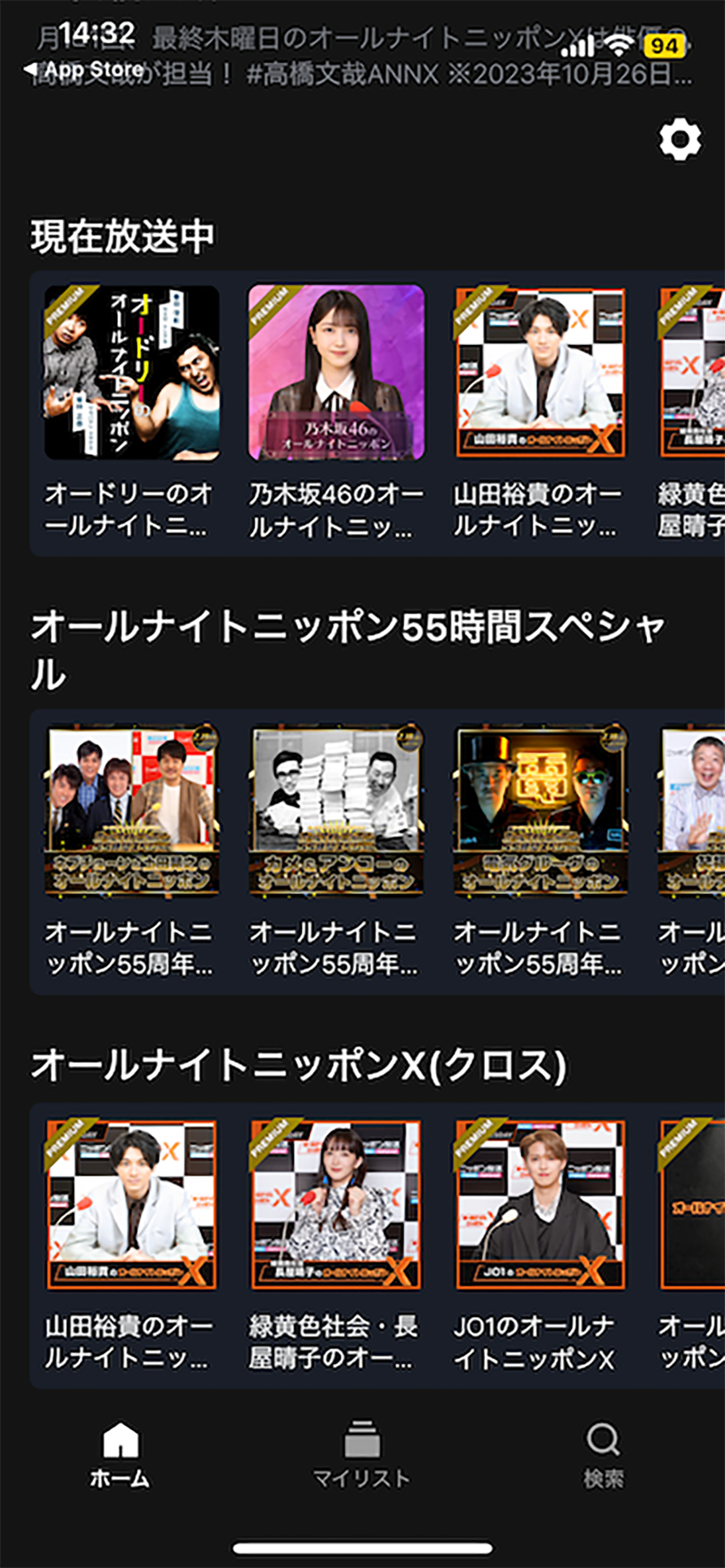Open the settings gear icon
The image size is (725, 1568).
pyautogui.click(x=679, y=140)
